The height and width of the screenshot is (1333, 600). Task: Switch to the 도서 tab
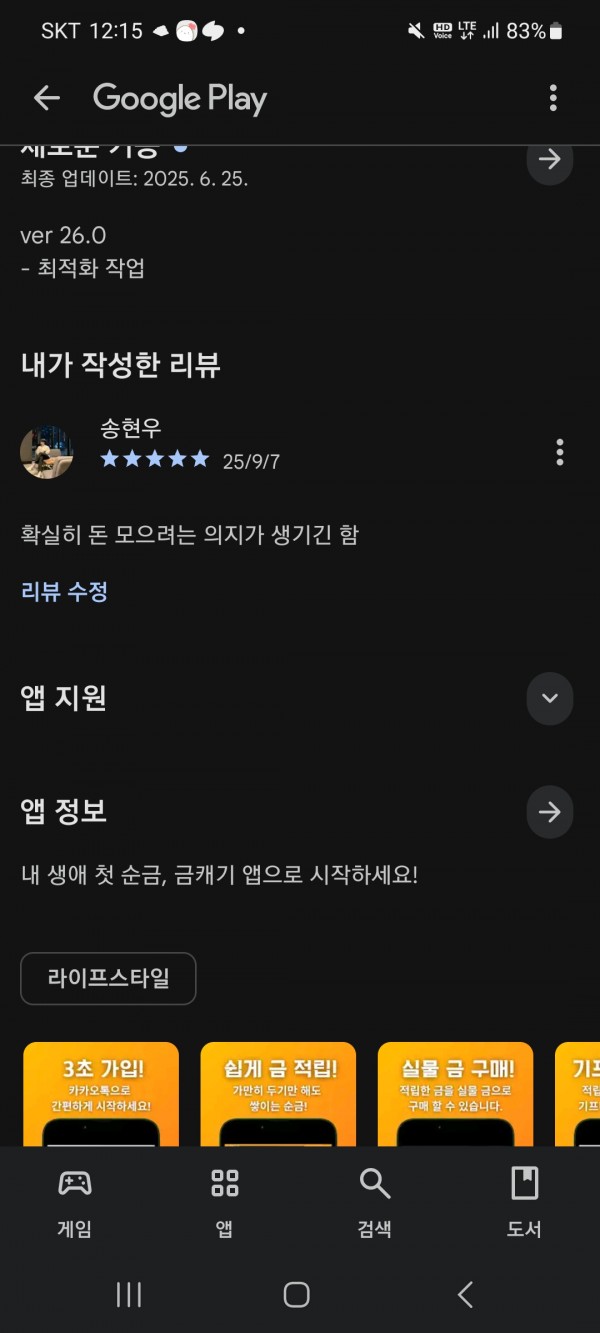(x=524, y=1203)
